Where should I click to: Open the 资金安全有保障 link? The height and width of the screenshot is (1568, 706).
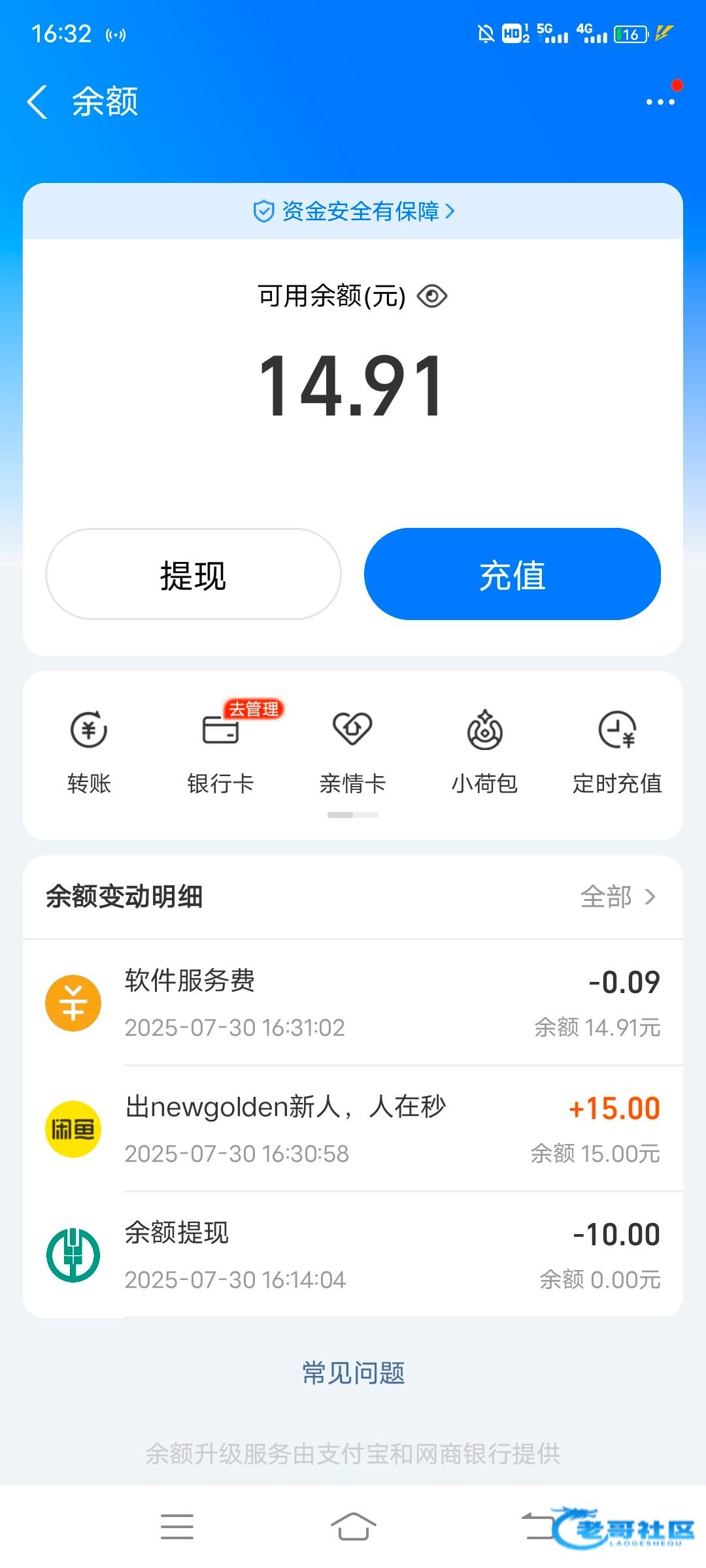tap(353, 211)
